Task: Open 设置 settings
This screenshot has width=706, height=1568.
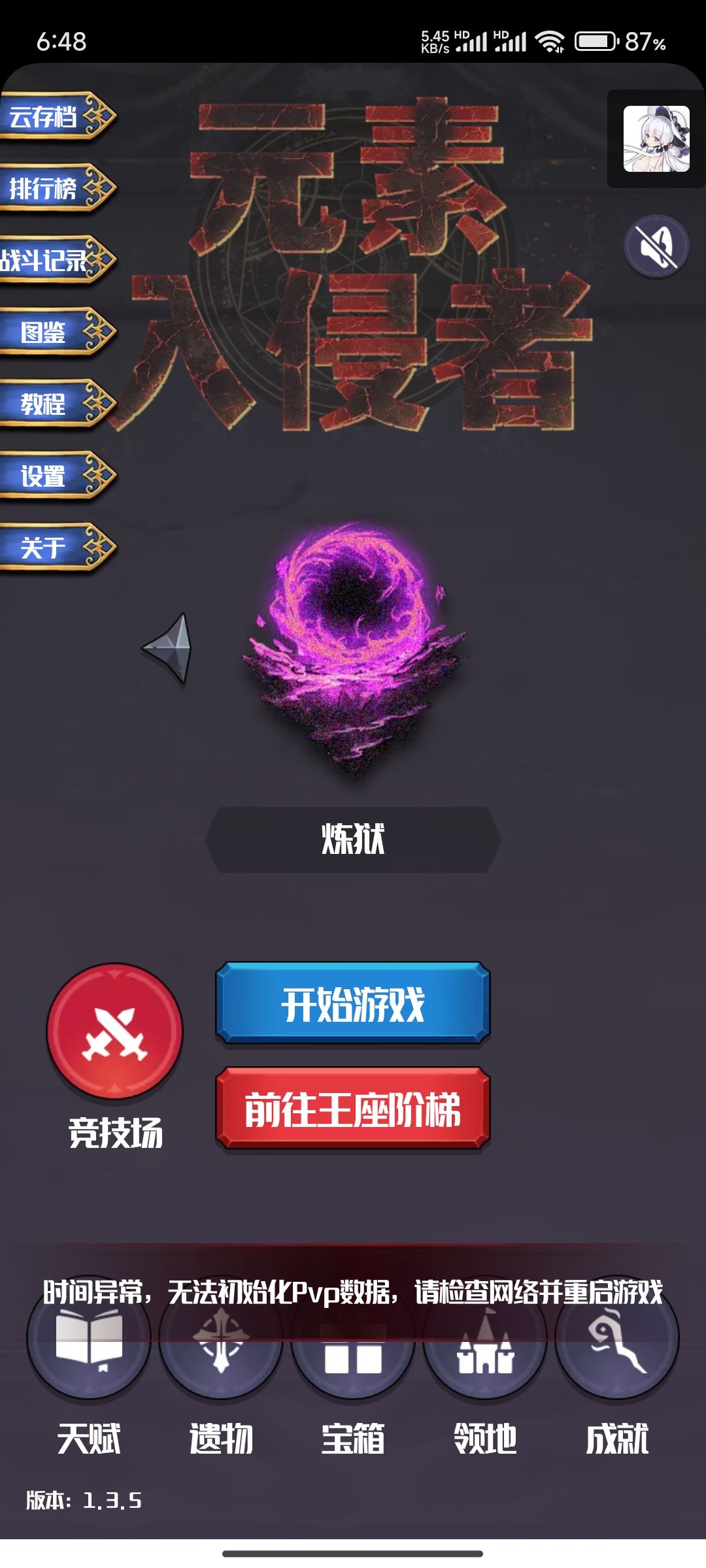Action: coord(58,476)
